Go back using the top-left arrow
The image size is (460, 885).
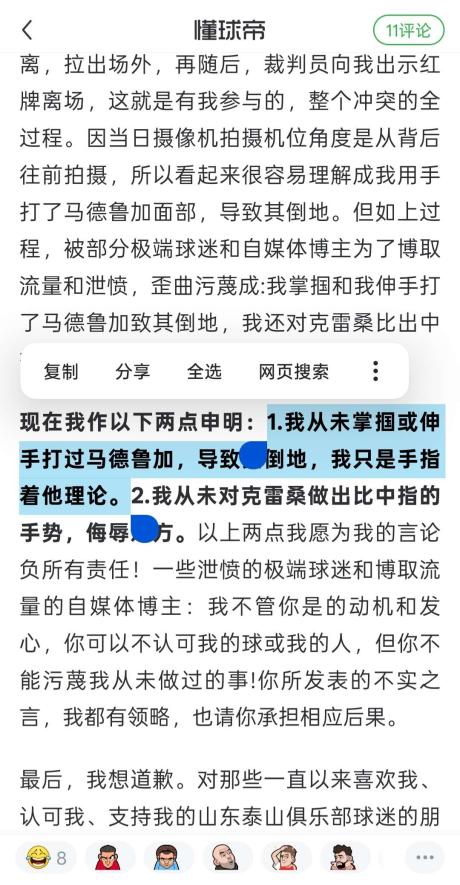coord(27,30)
